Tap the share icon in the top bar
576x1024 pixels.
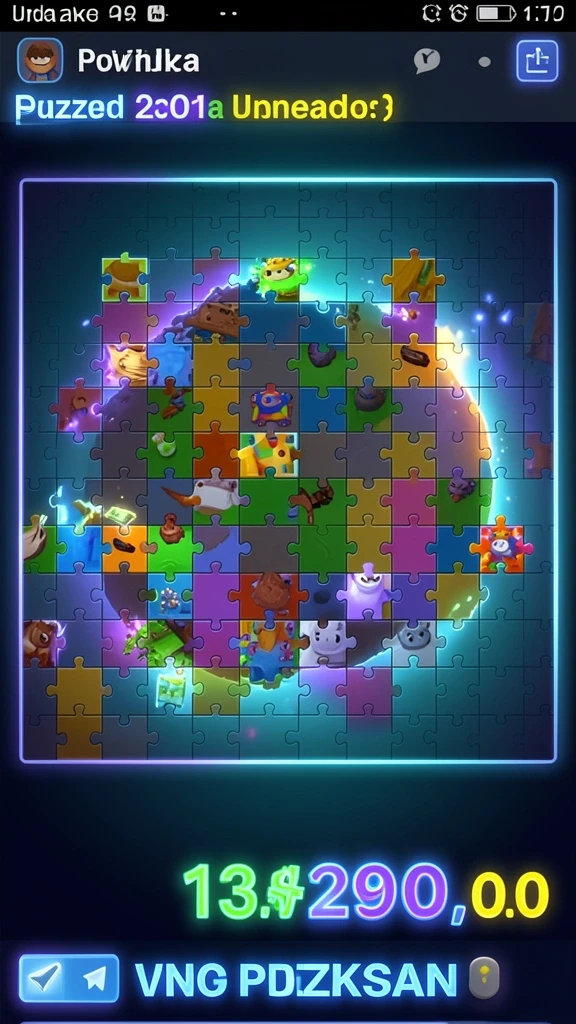pyautogui.click(x=537, y=61)
